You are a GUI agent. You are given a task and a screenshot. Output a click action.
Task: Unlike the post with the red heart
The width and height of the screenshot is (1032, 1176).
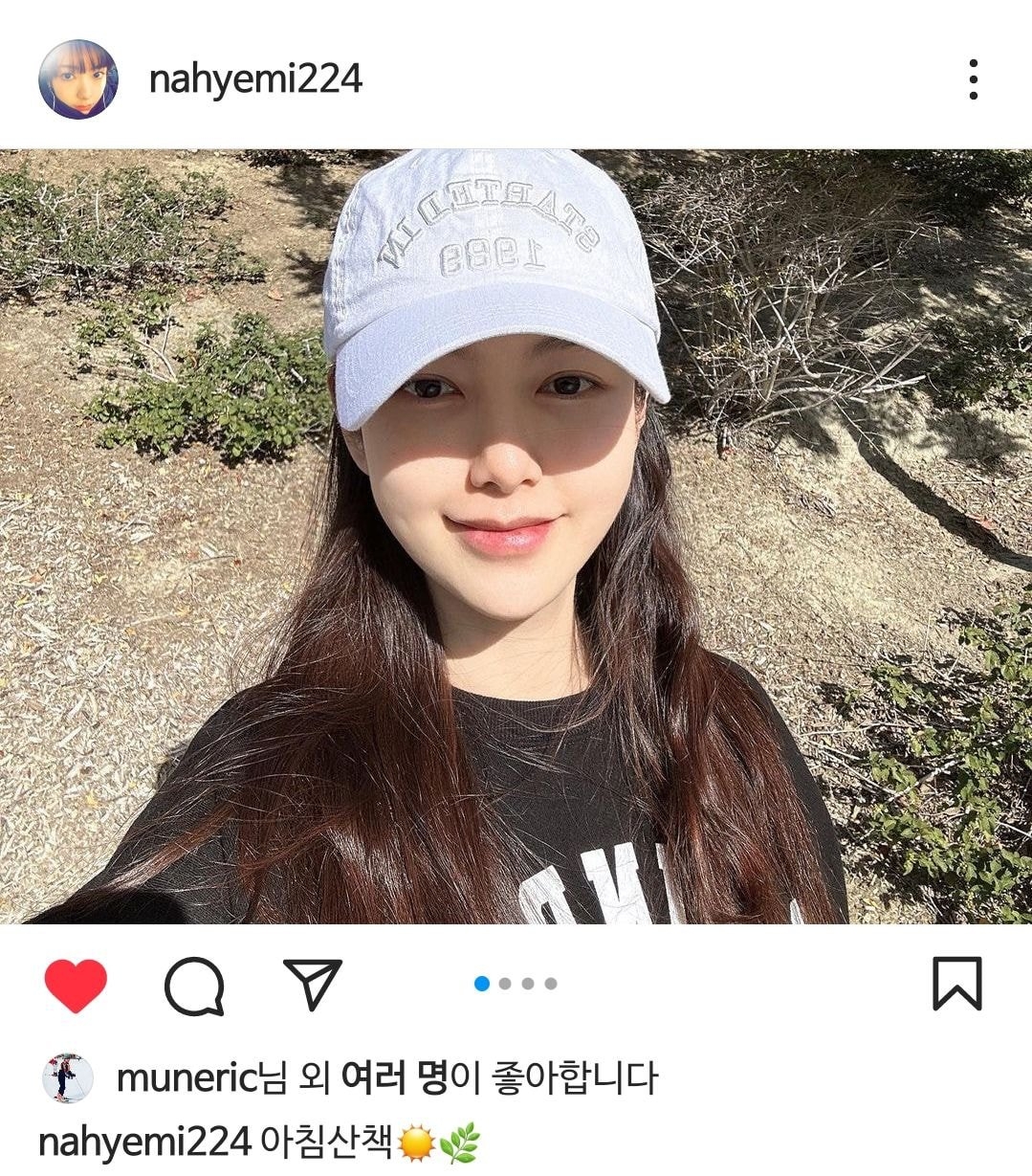click(x=76, y=985)
